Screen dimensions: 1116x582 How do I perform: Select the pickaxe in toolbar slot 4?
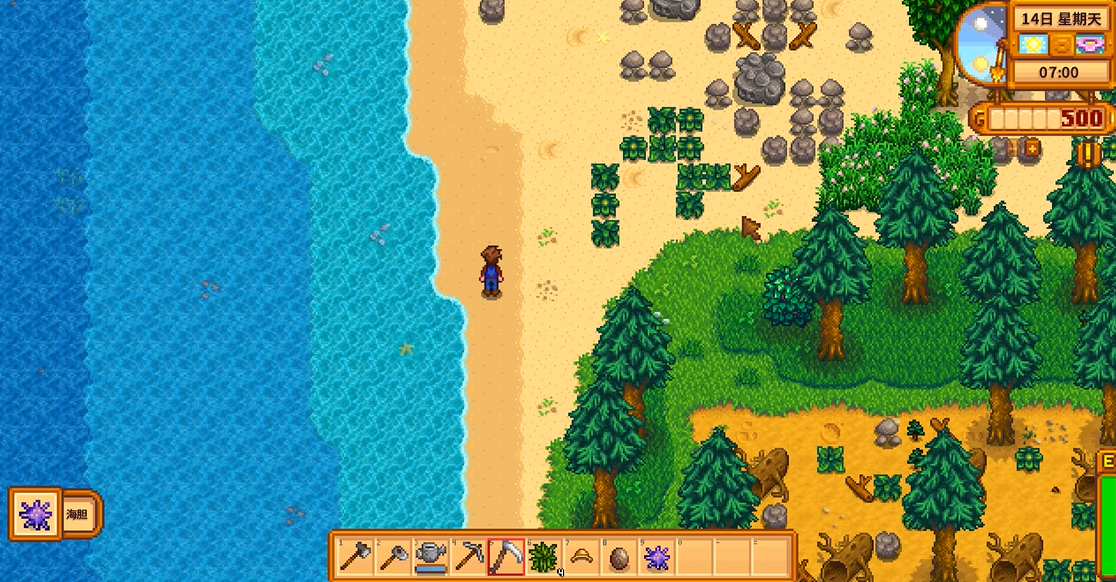pyautogui.click(x=468, y=555)
